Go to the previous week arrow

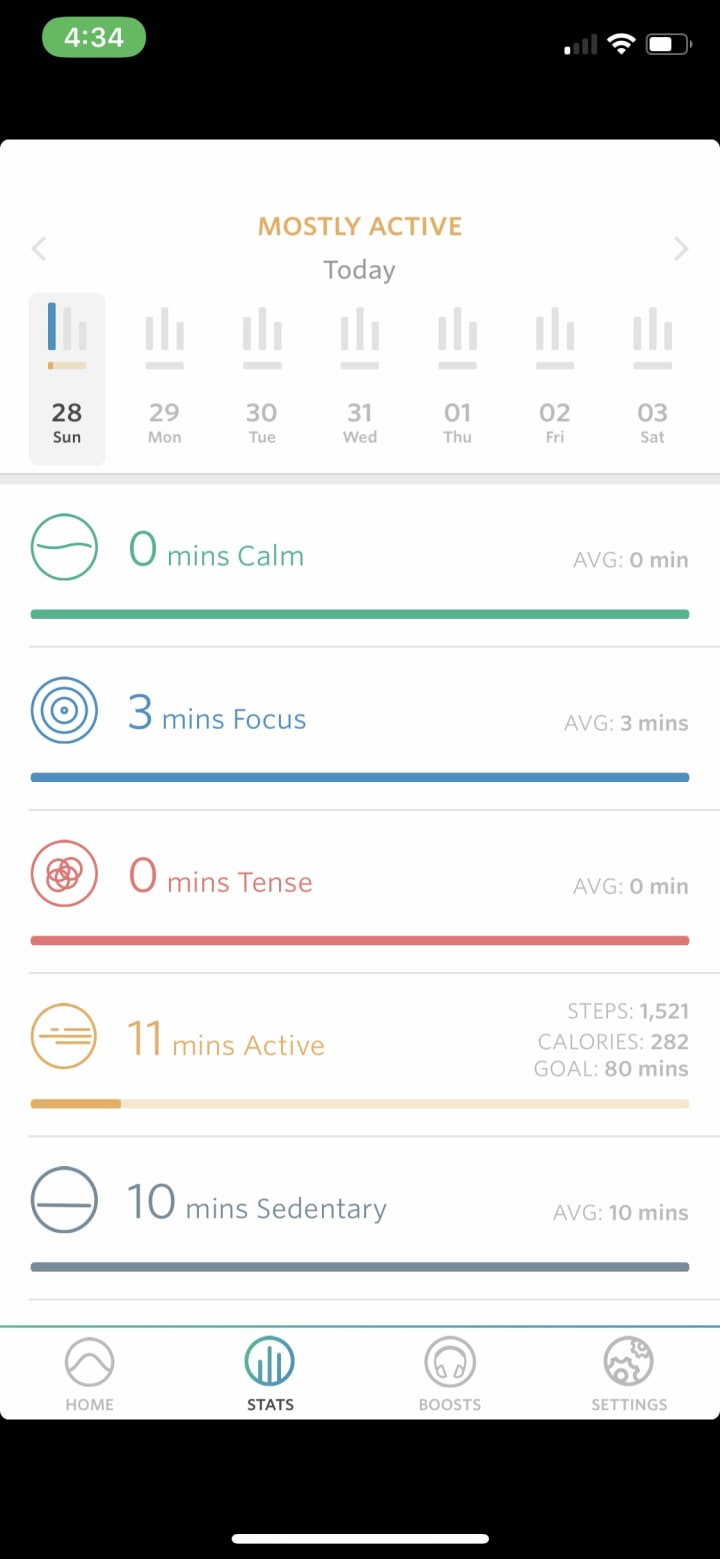coord(39,249)
